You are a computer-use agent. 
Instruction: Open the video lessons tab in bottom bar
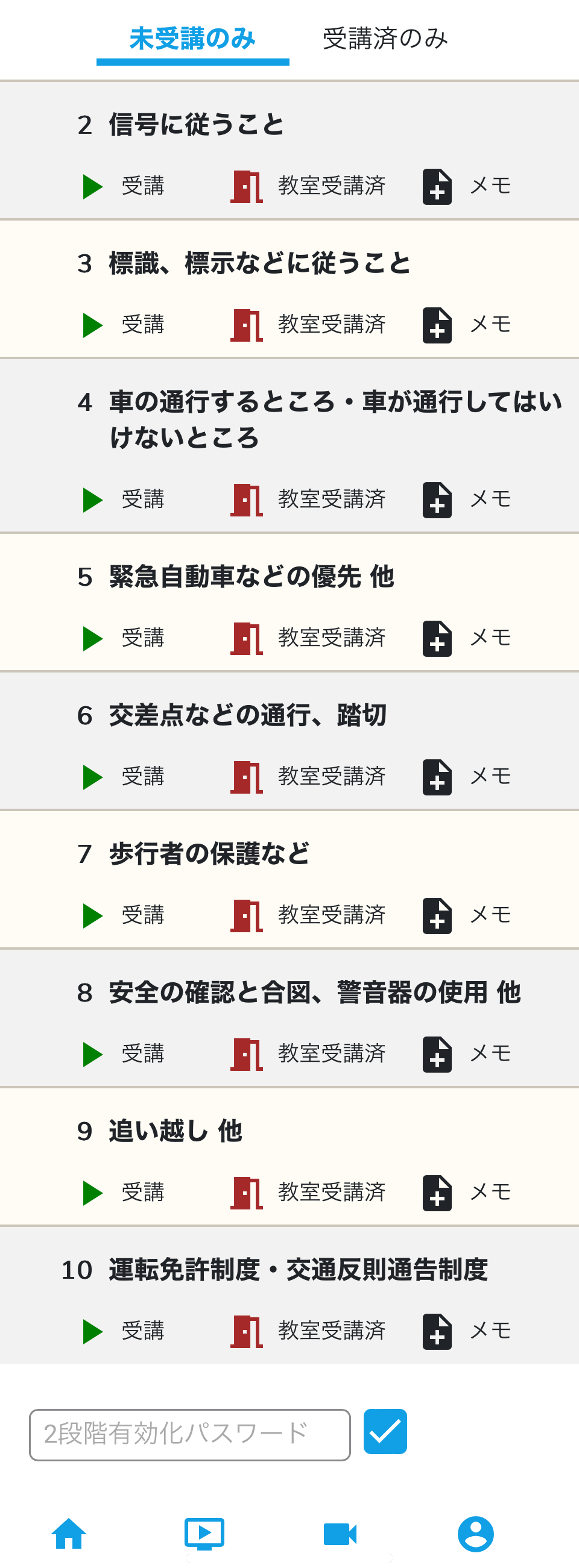tap(205, 1533)
